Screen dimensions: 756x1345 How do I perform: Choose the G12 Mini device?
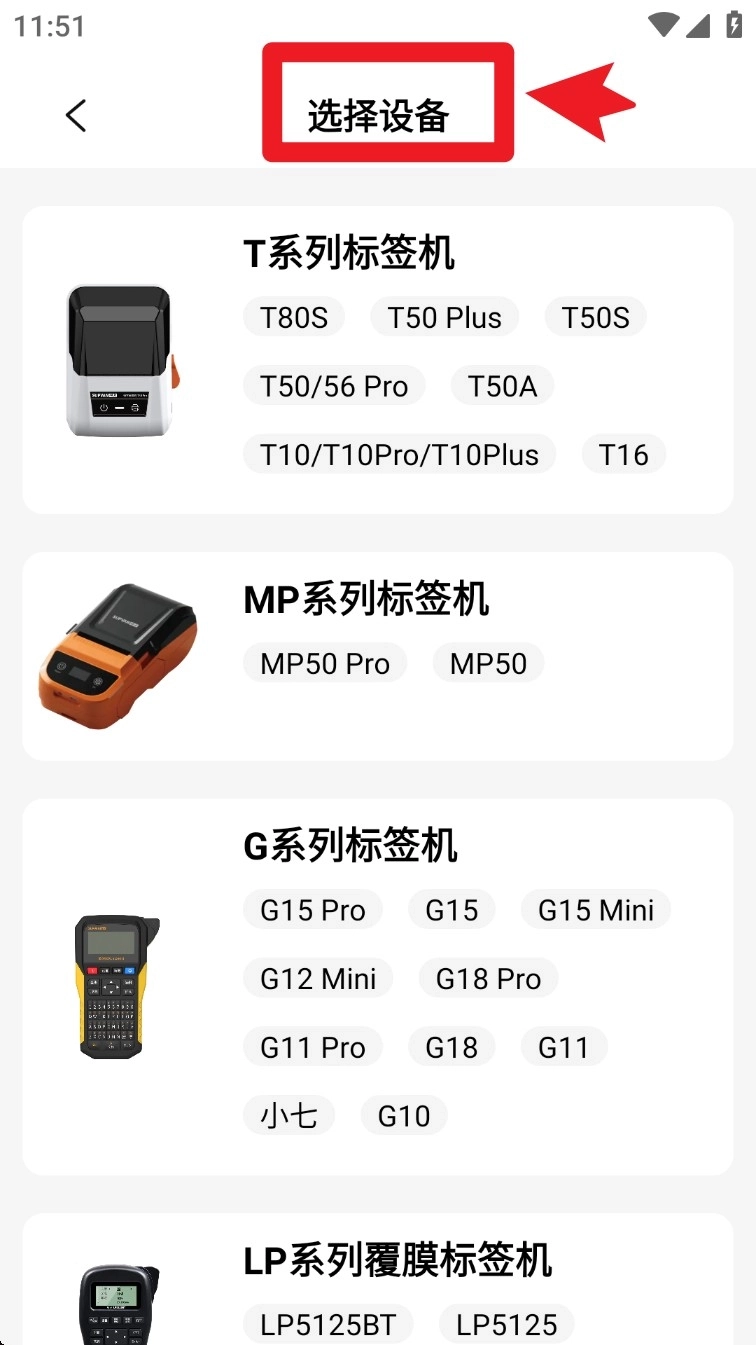click(x=318, y=979)
